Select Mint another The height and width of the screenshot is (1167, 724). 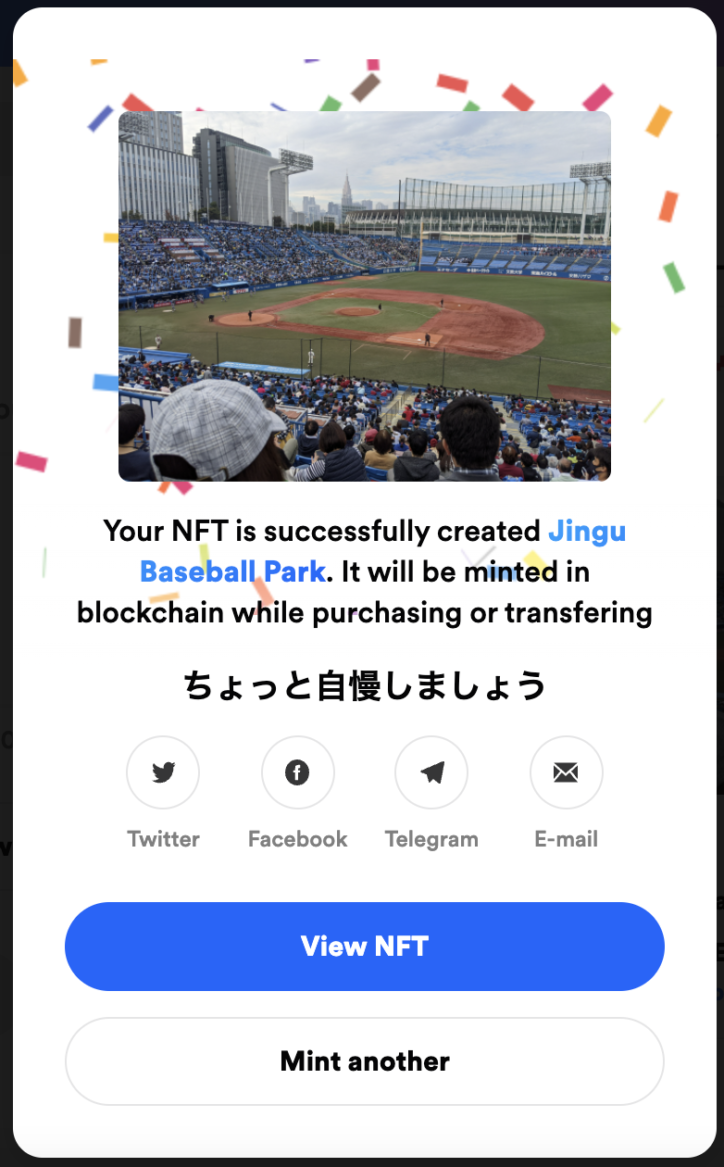point(364,1061)
